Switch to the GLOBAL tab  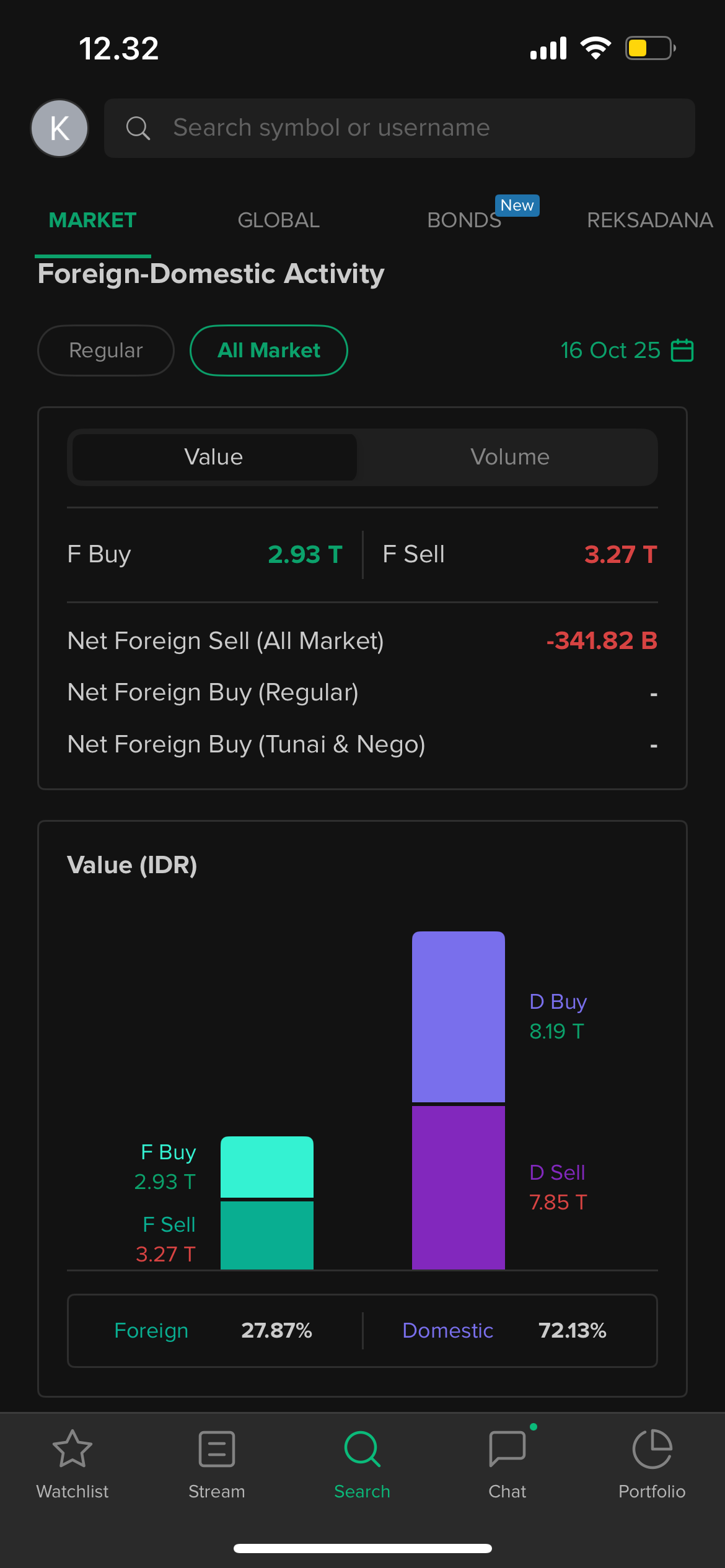tap(278, 220)
